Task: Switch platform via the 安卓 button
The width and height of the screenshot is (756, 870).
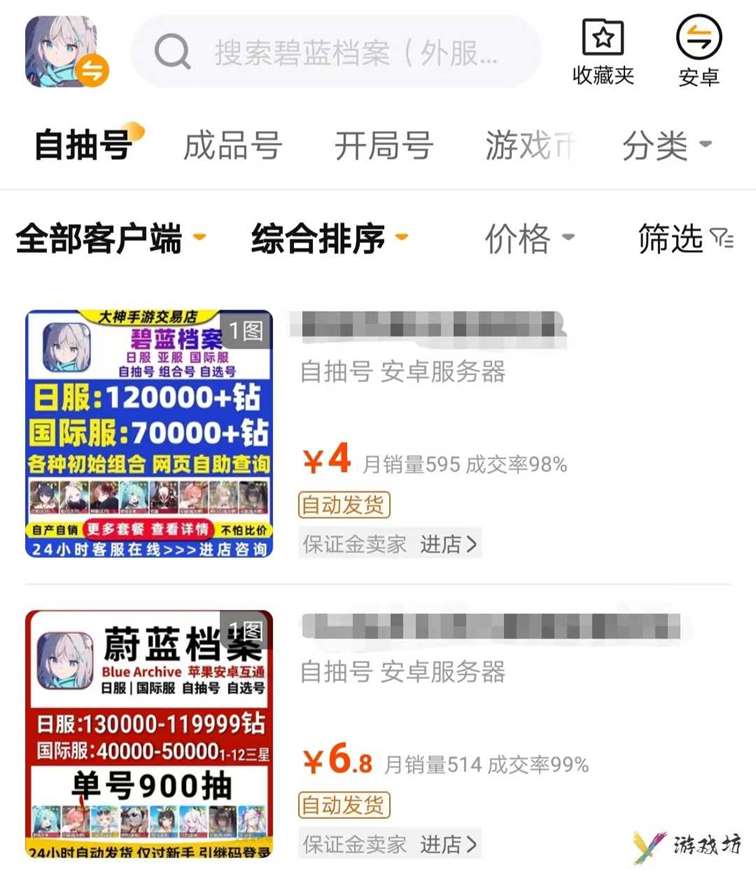Action: [x=698, y=52]
